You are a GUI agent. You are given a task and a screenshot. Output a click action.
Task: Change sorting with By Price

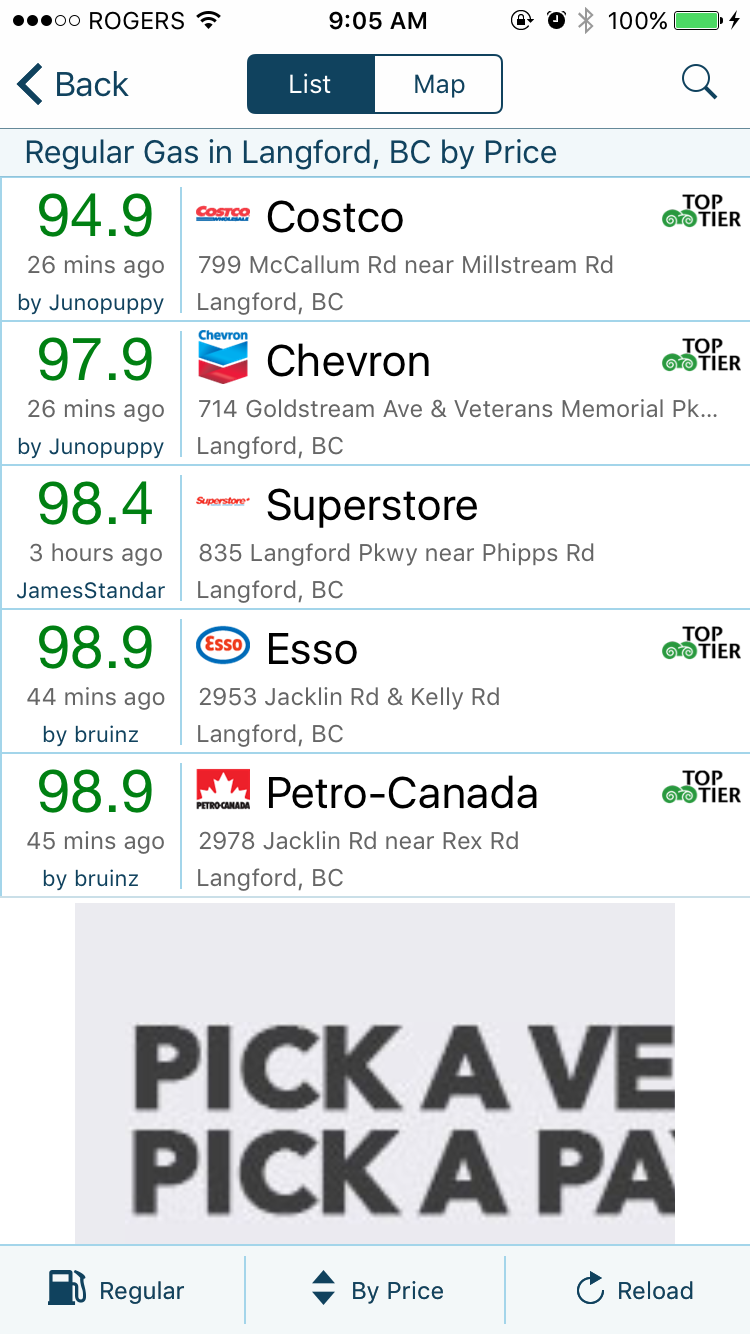377,1290
